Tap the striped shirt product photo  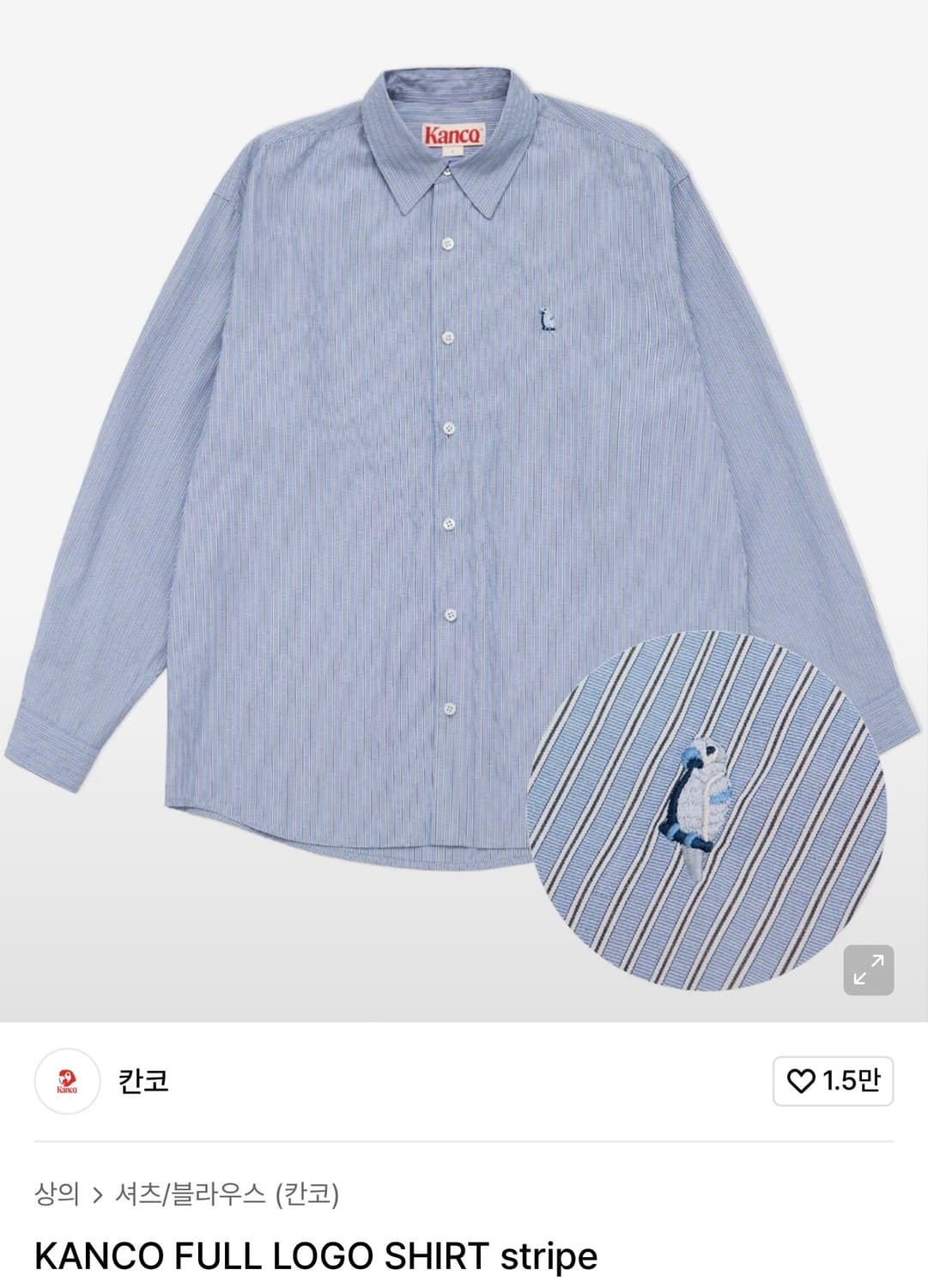[386, 429]
